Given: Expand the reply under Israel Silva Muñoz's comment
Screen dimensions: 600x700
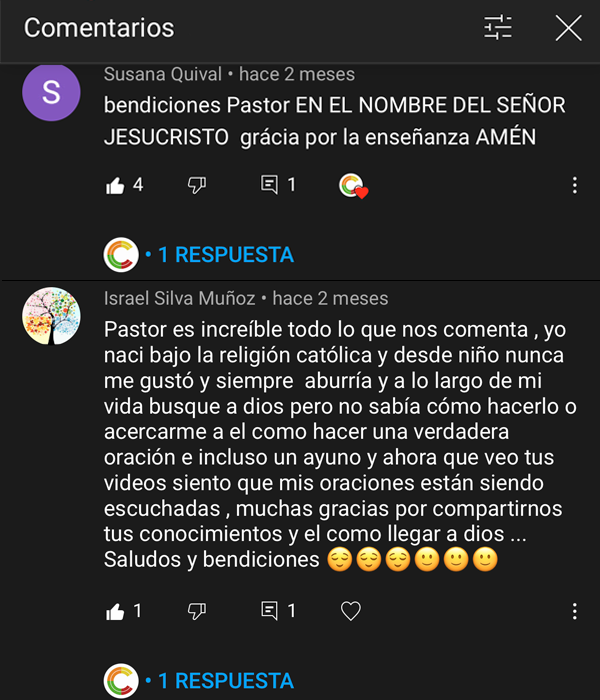Looking at the screenshot, I should pyautogui.click(x=224, y=681).
